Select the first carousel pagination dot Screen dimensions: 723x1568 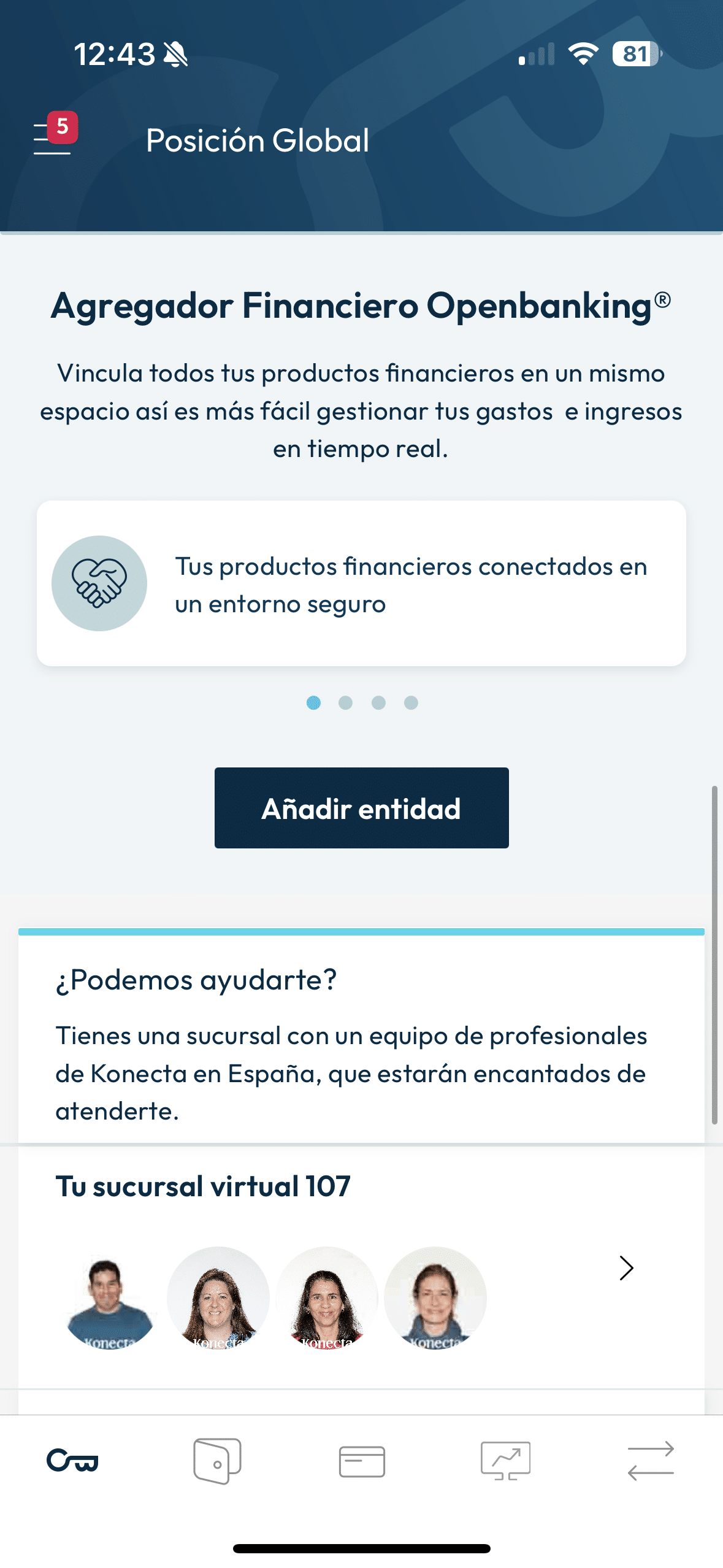tap(315, 704)
